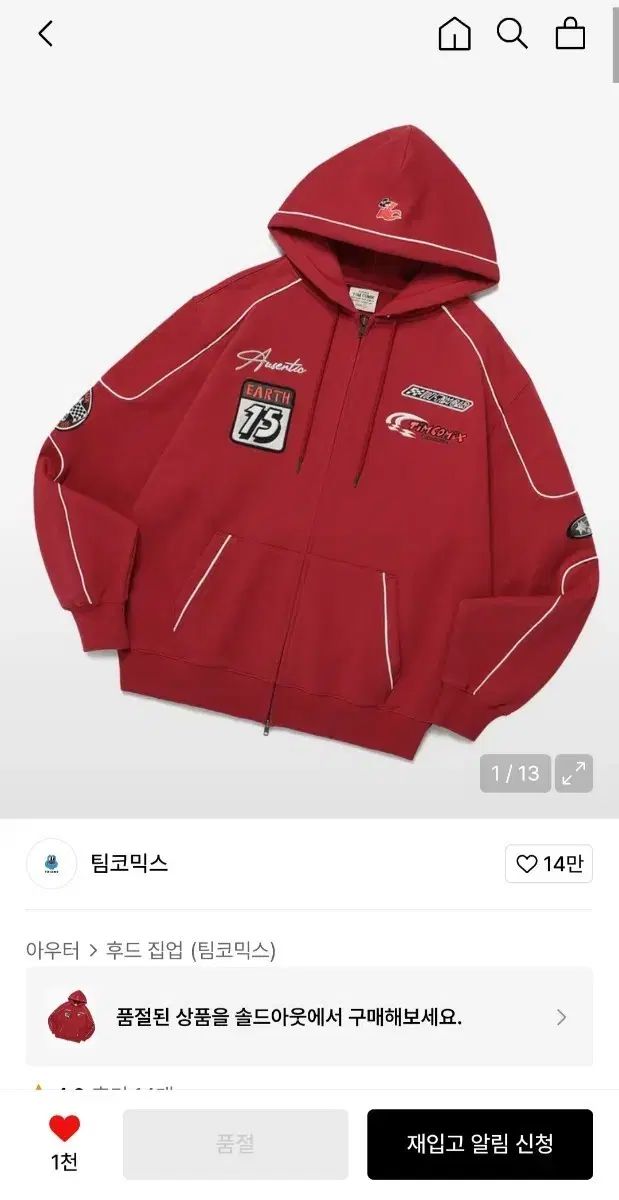Open the home icon in header

[454, 34]
